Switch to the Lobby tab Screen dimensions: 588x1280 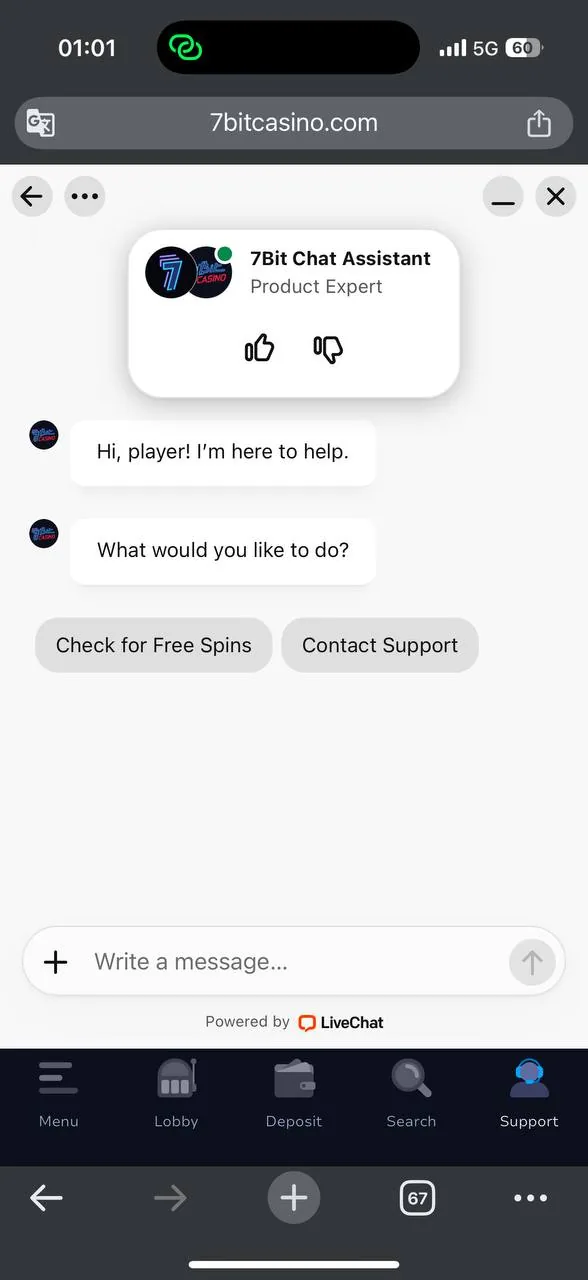176,1094
